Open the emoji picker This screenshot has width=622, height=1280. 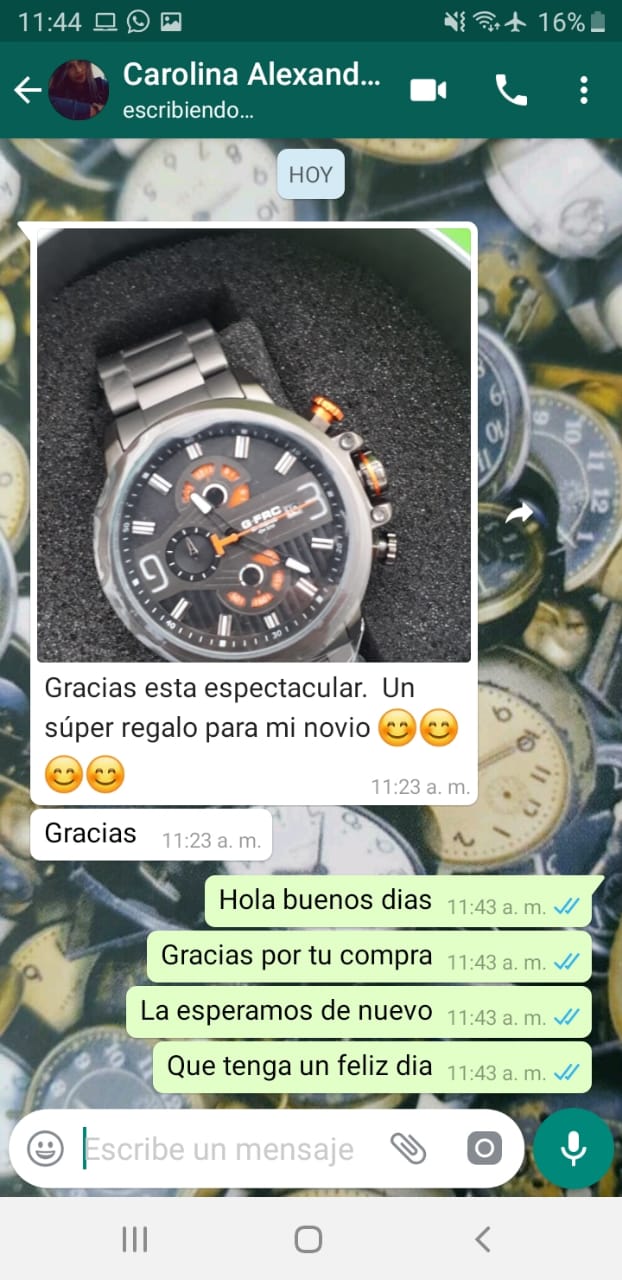click(x=45, y=1148)
